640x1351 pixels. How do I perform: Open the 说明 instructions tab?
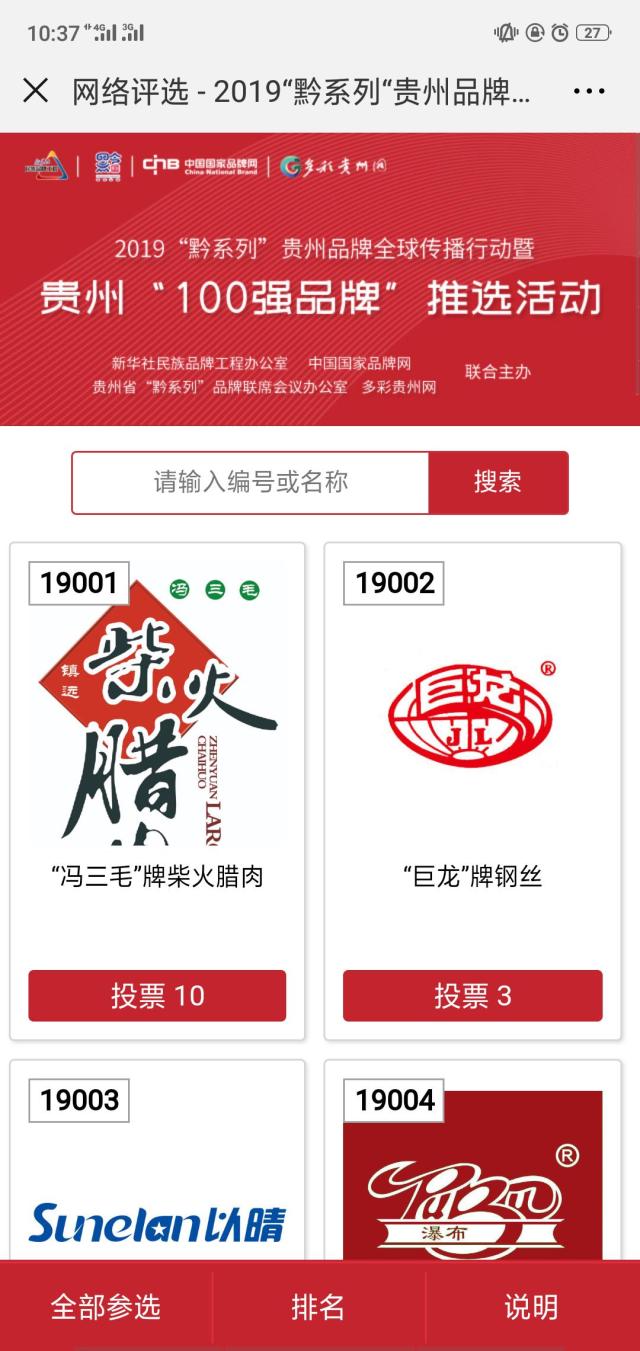(x=531, y=1306)
